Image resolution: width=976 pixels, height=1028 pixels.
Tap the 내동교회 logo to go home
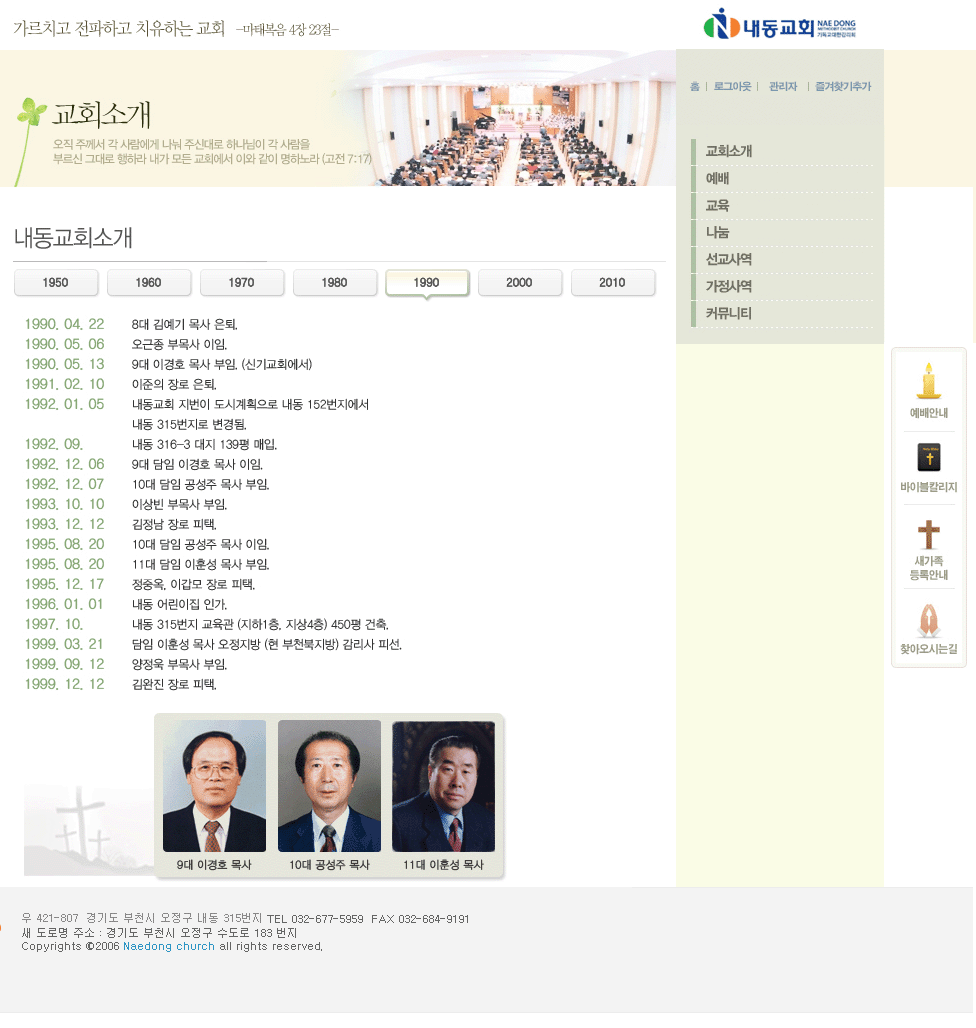pos(780,24)
